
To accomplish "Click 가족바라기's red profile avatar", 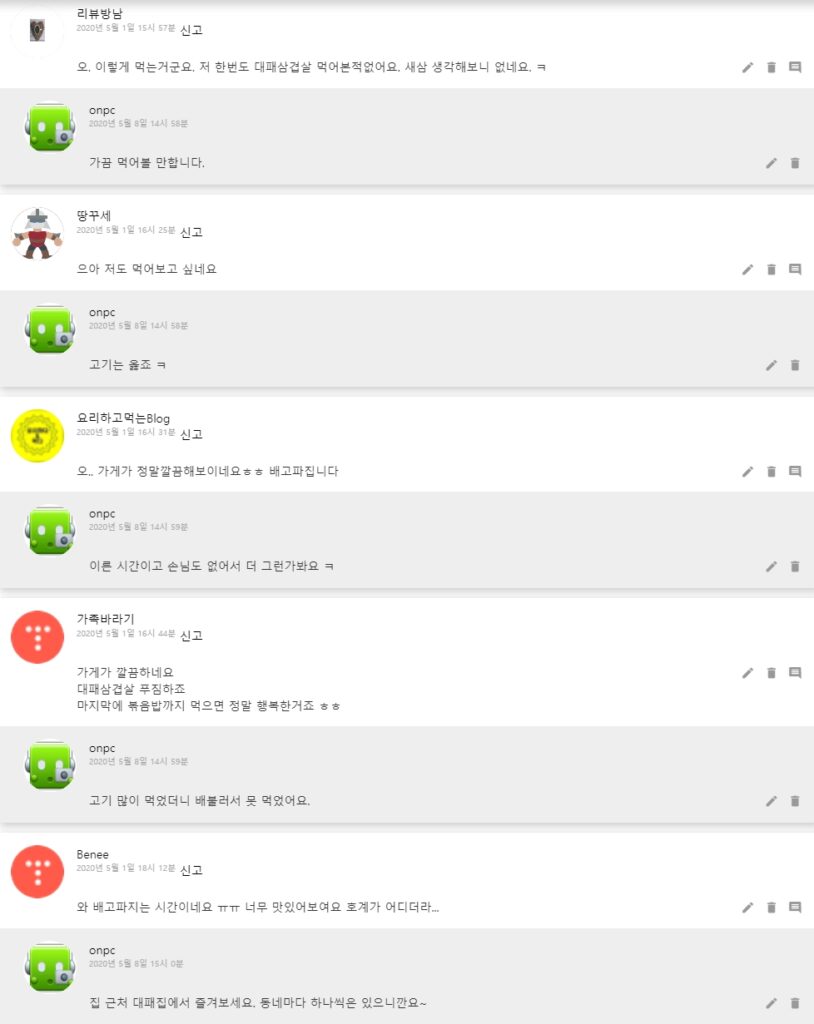I will pyautogui.click(x=36, y=636).
